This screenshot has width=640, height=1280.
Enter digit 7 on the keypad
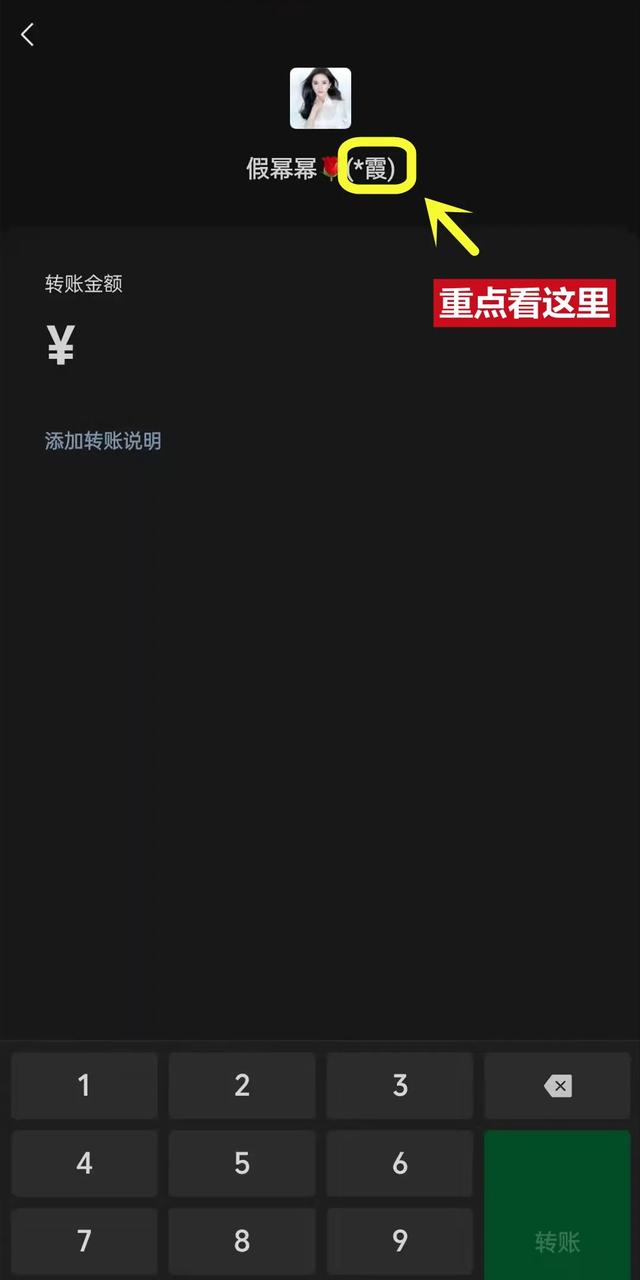[x=84, y=1241]
